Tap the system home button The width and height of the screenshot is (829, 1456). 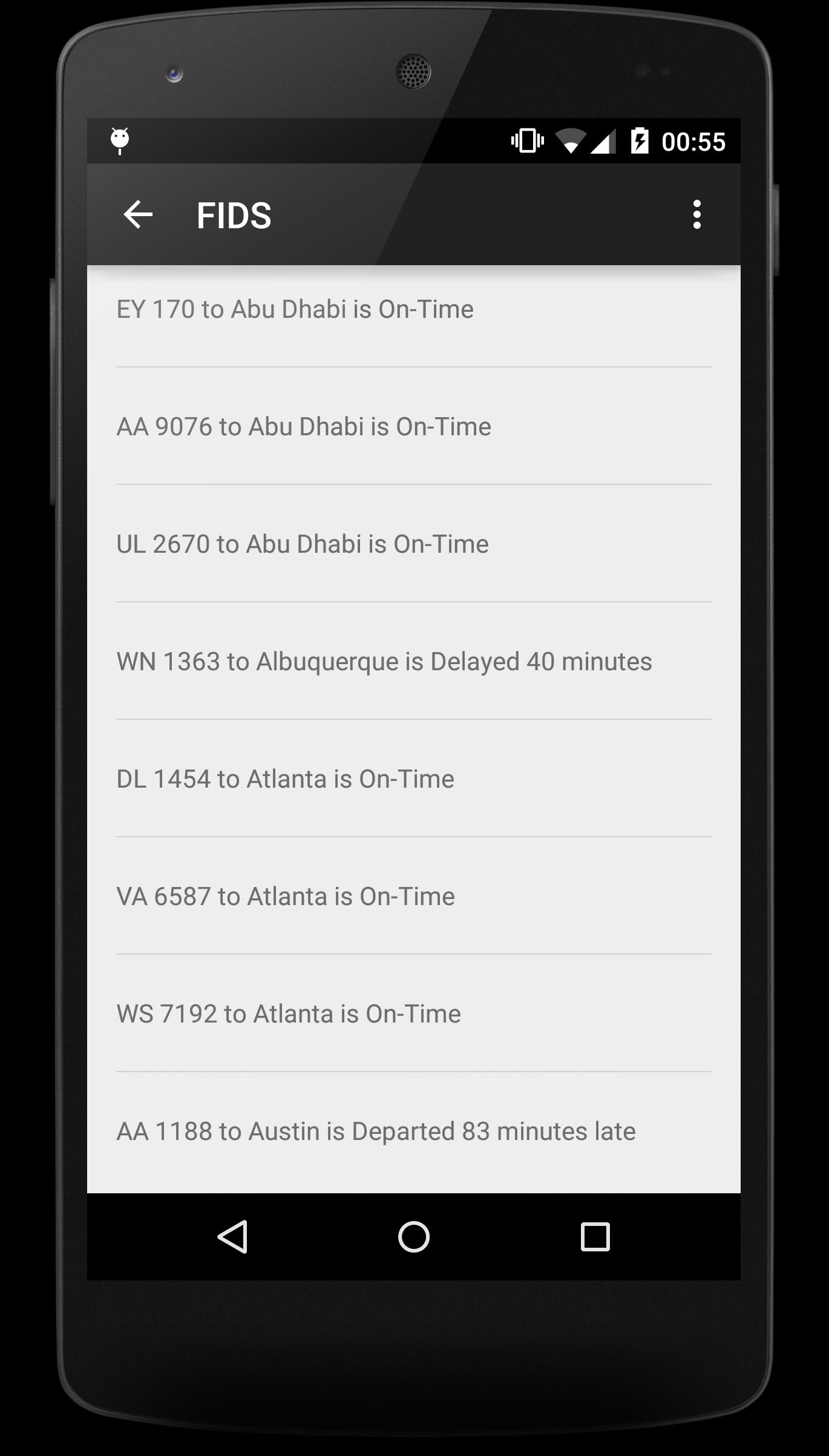click(414, 1237)
